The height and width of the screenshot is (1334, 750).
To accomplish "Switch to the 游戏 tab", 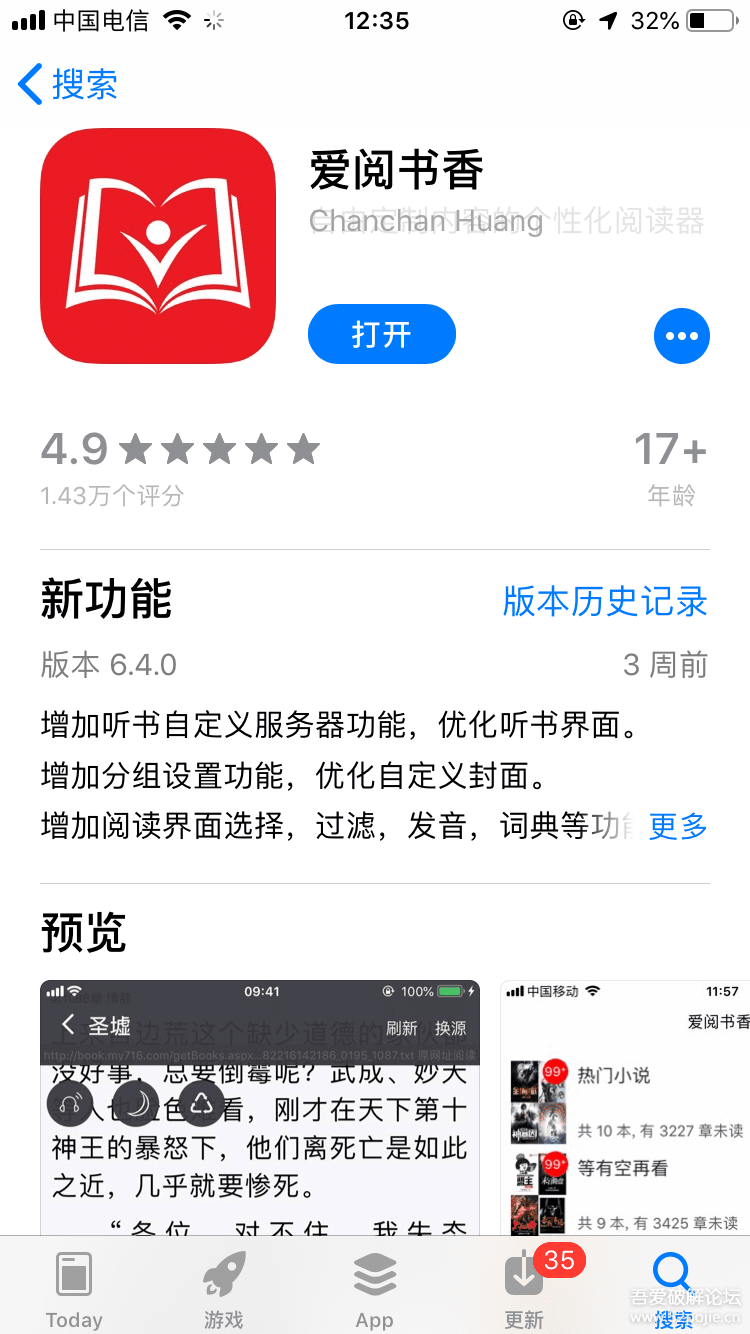I will click(224, 1289).
